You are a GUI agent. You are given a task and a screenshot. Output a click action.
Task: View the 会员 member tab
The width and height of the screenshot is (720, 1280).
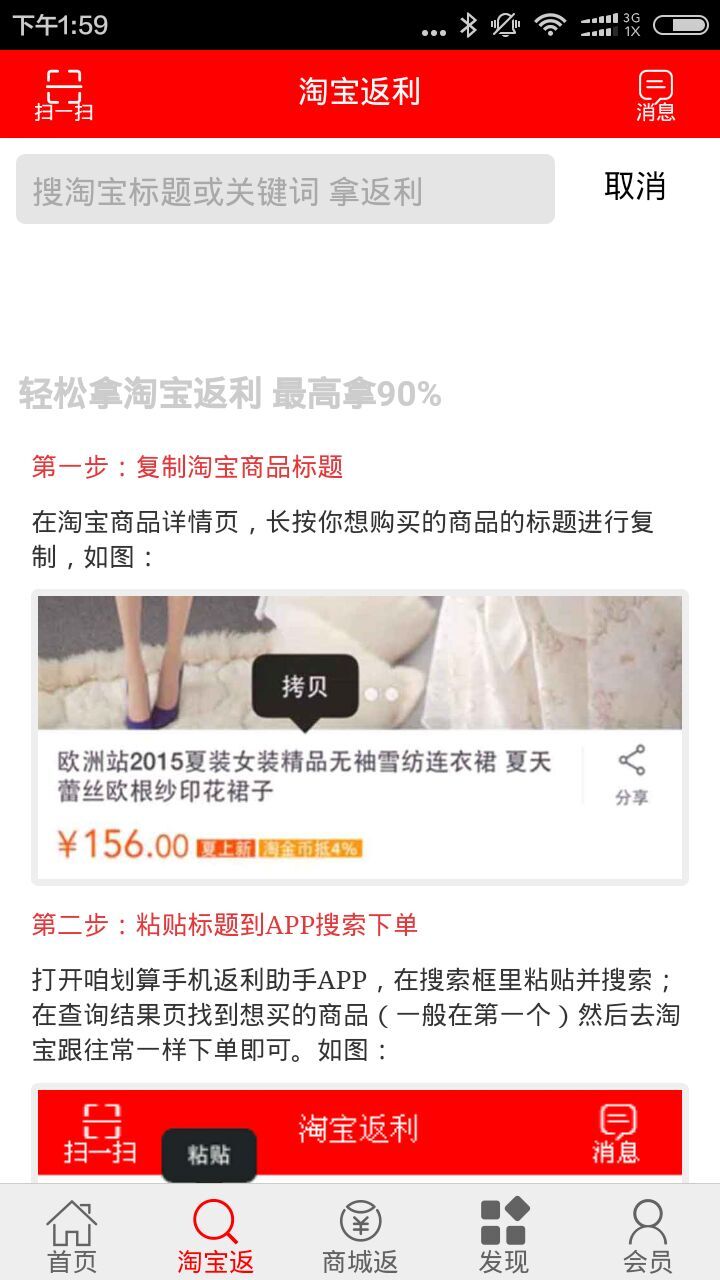(x=647, y=1236)
